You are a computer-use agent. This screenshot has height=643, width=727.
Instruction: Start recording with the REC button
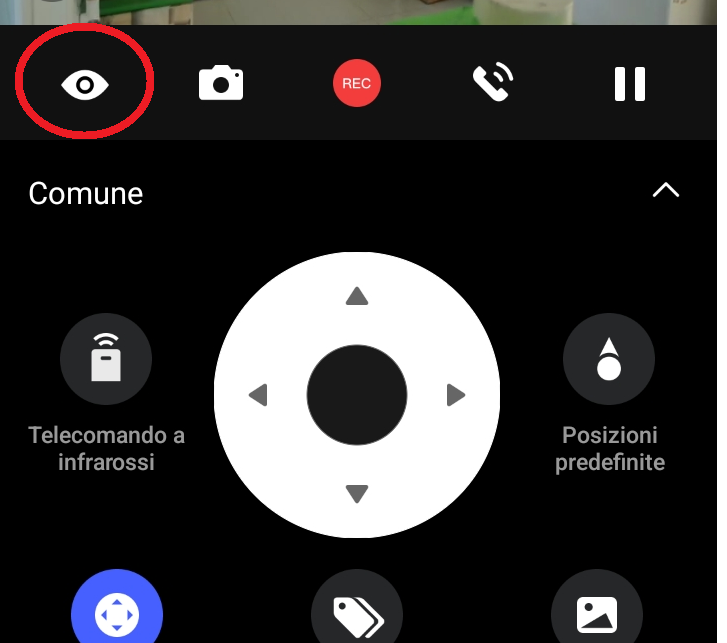pos(357,84)
